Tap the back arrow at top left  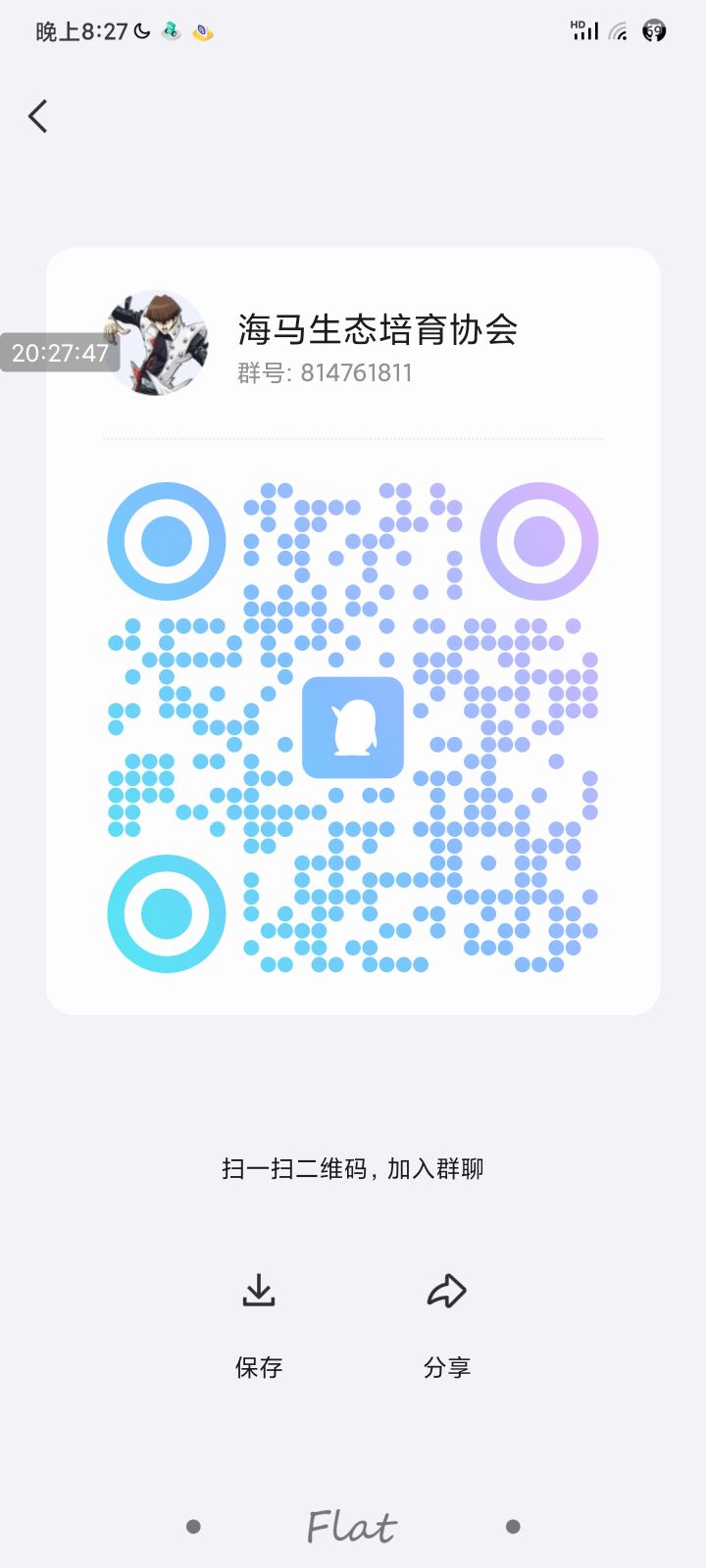click(x=37, y=115)
